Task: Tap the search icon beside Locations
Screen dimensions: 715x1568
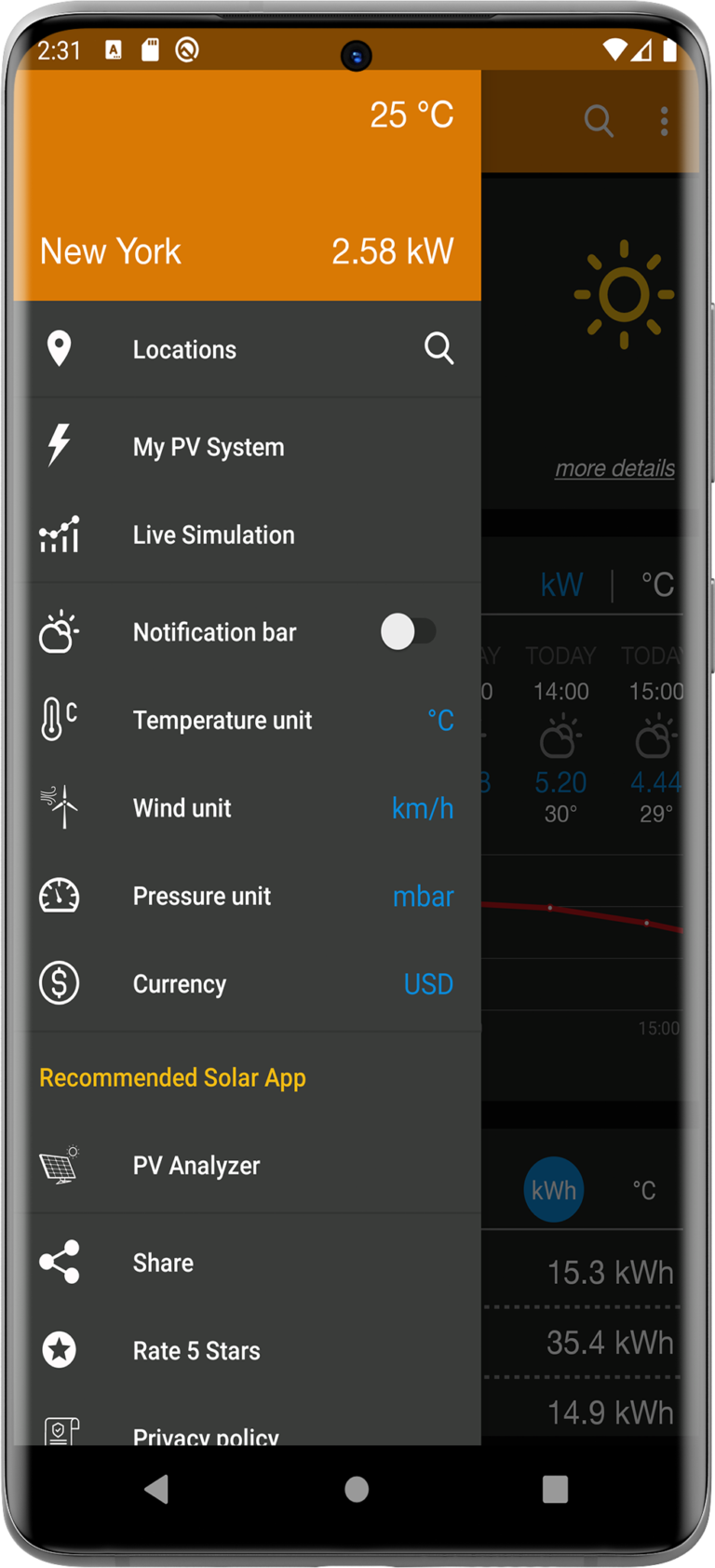Action: [438, 349]
